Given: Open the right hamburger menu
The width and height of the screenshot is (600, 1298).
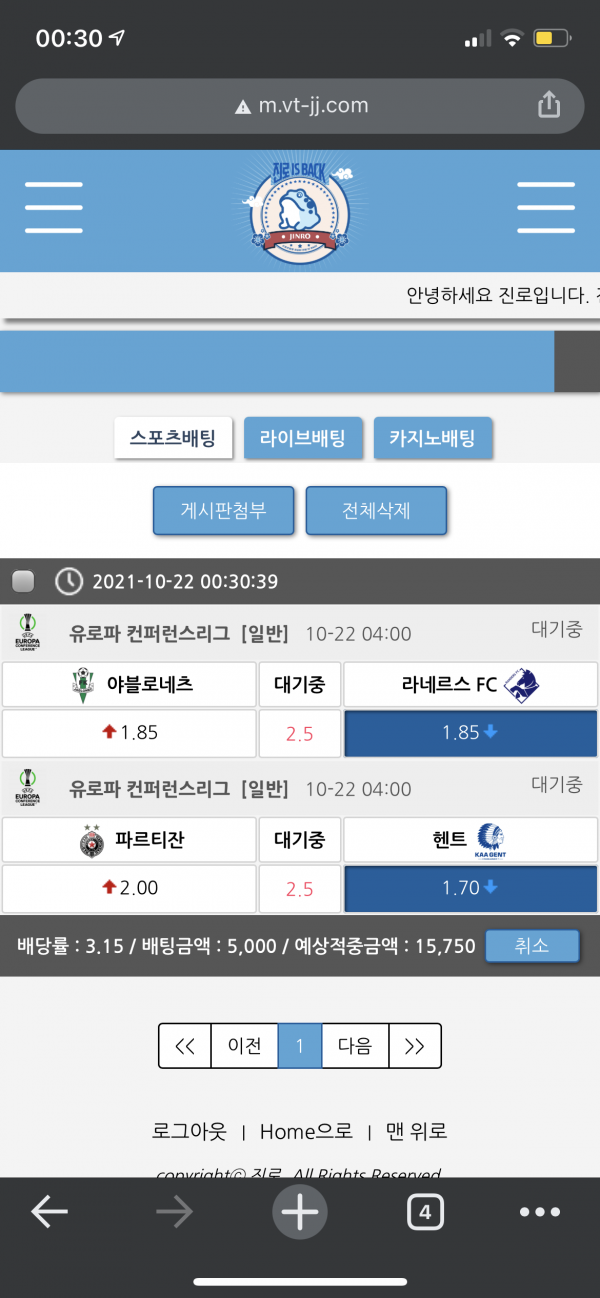Looking at the screenshot, I should click(545, 208).
